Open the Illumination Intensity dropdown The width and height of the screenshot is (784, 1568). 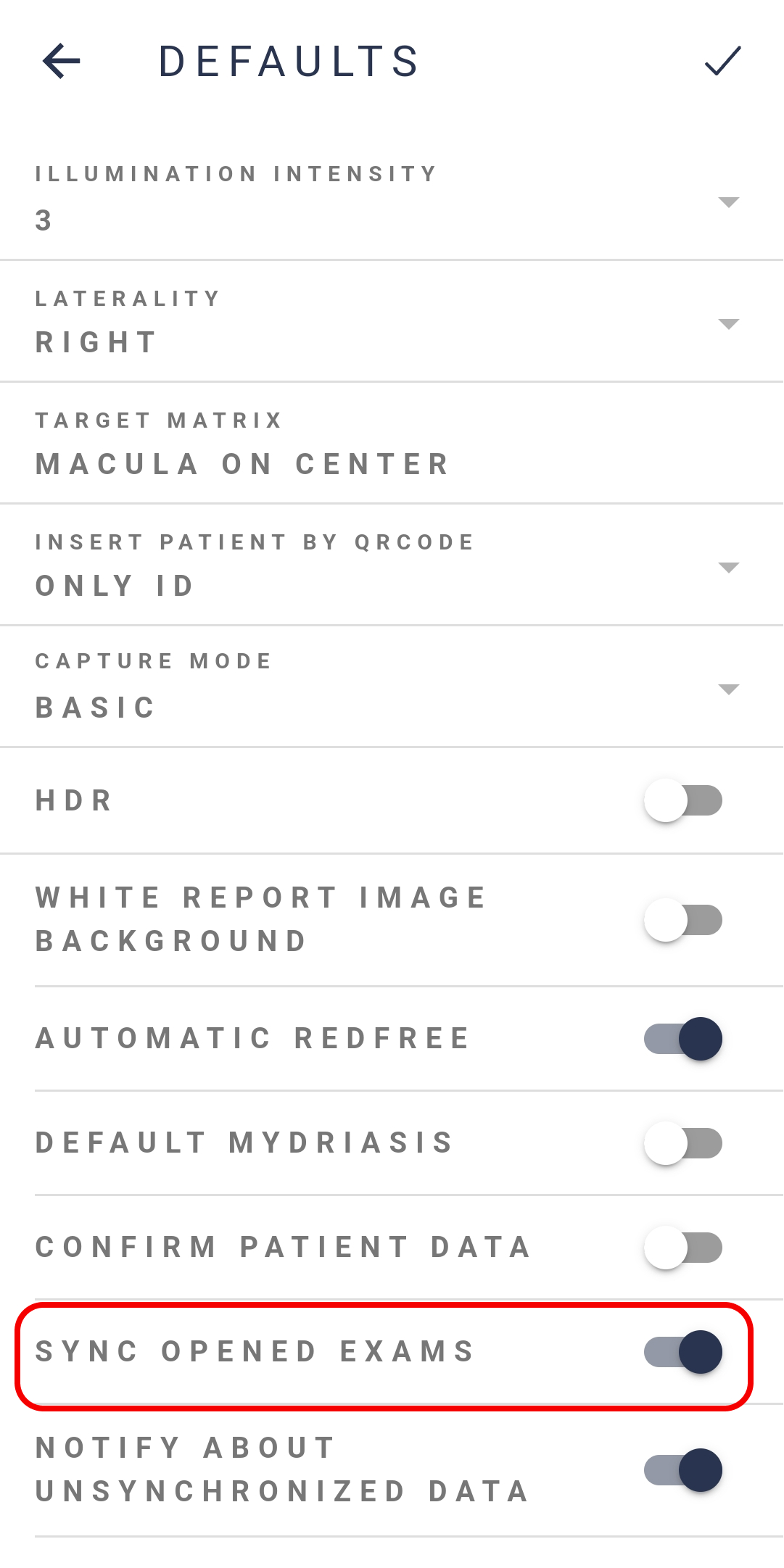pos(727,202)
